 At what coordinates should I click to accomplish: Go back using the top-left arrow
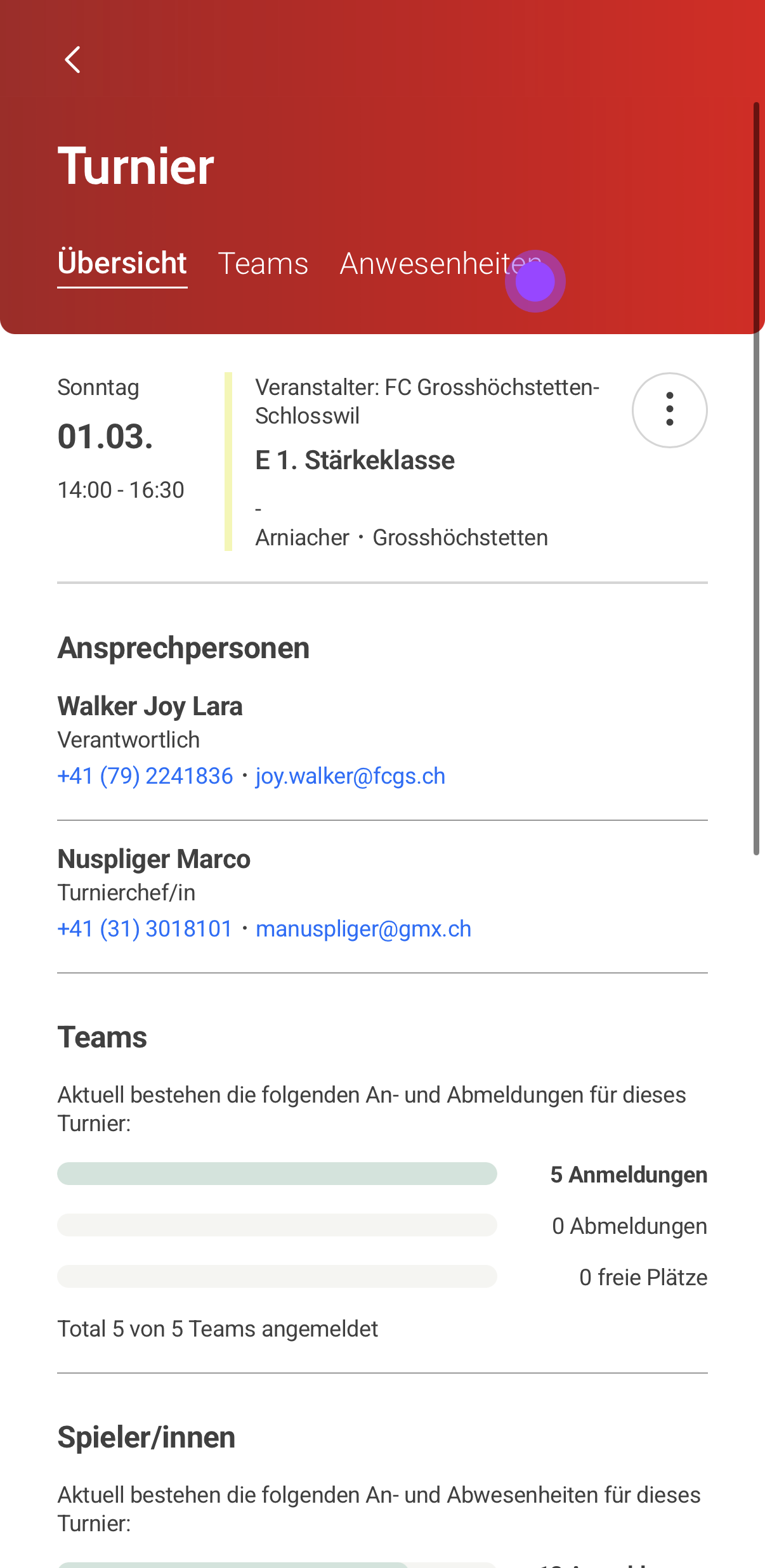73,60
